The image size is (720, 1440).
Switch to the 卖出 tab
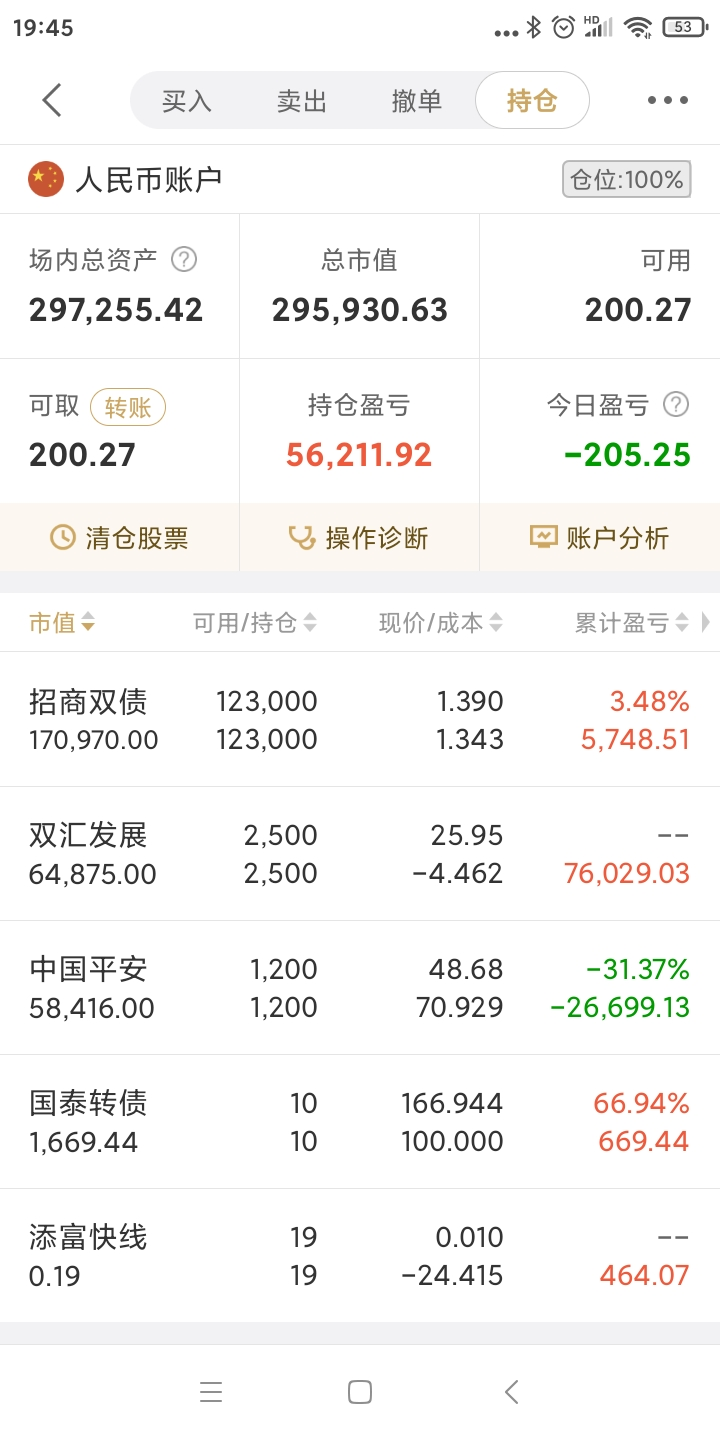coord(302,101)
